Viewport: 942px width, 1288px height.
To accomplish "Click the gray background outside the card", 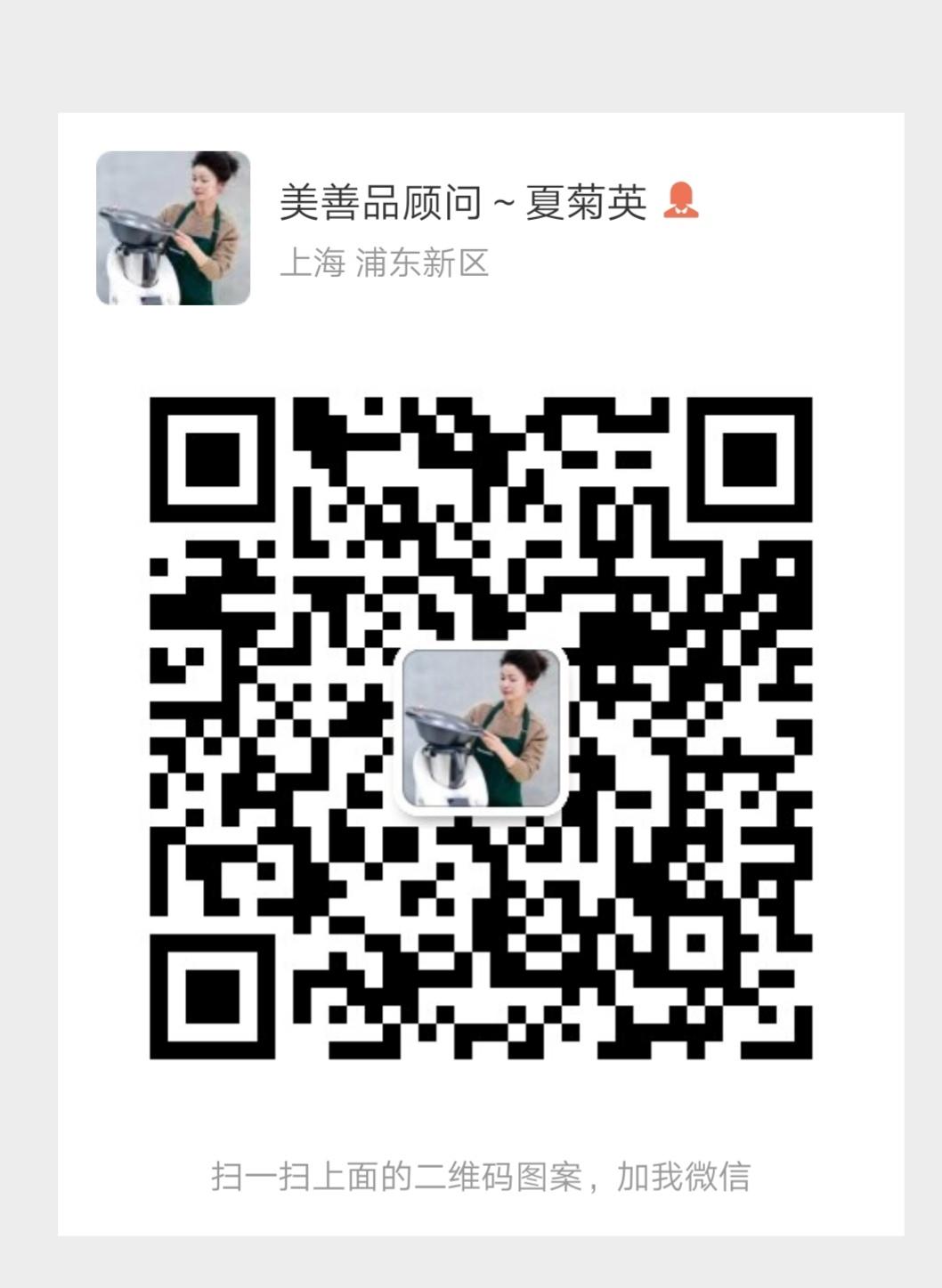I will (x=27, y=623).
